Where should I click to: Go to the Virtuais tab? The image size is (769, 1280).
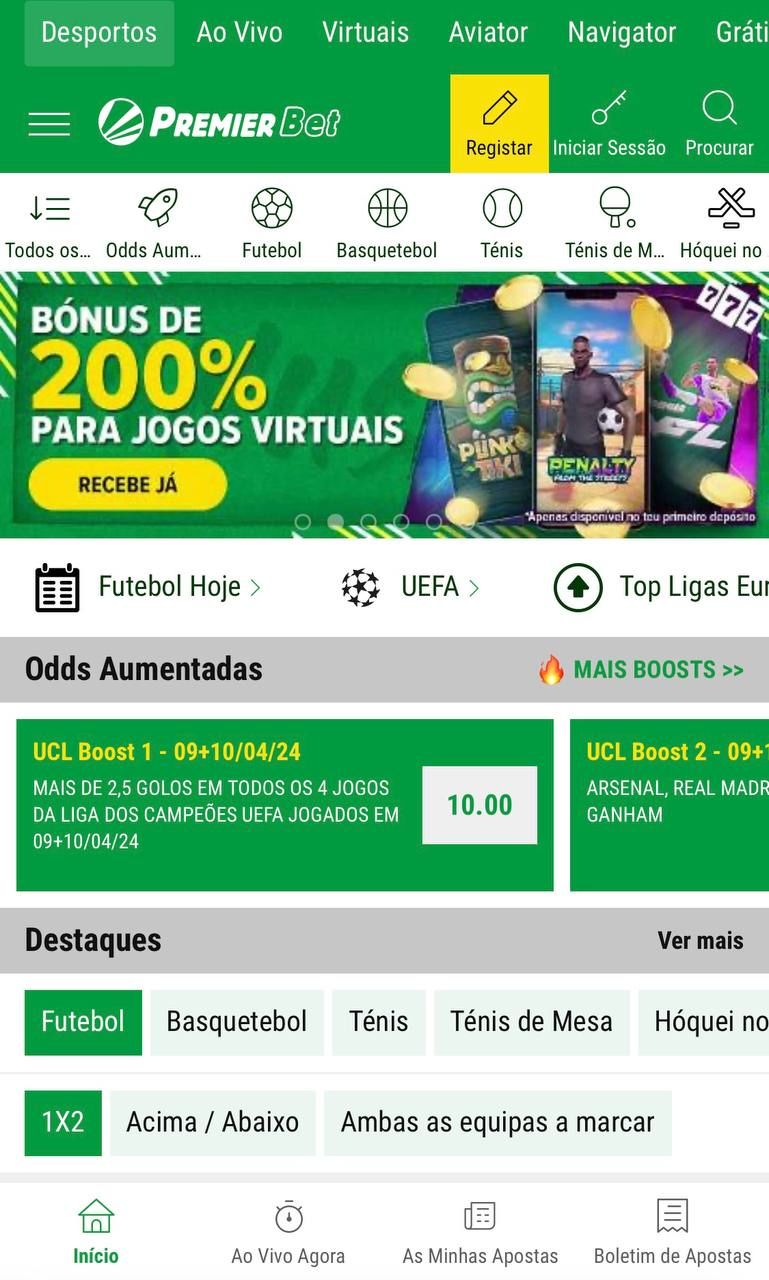coord(365,32)
